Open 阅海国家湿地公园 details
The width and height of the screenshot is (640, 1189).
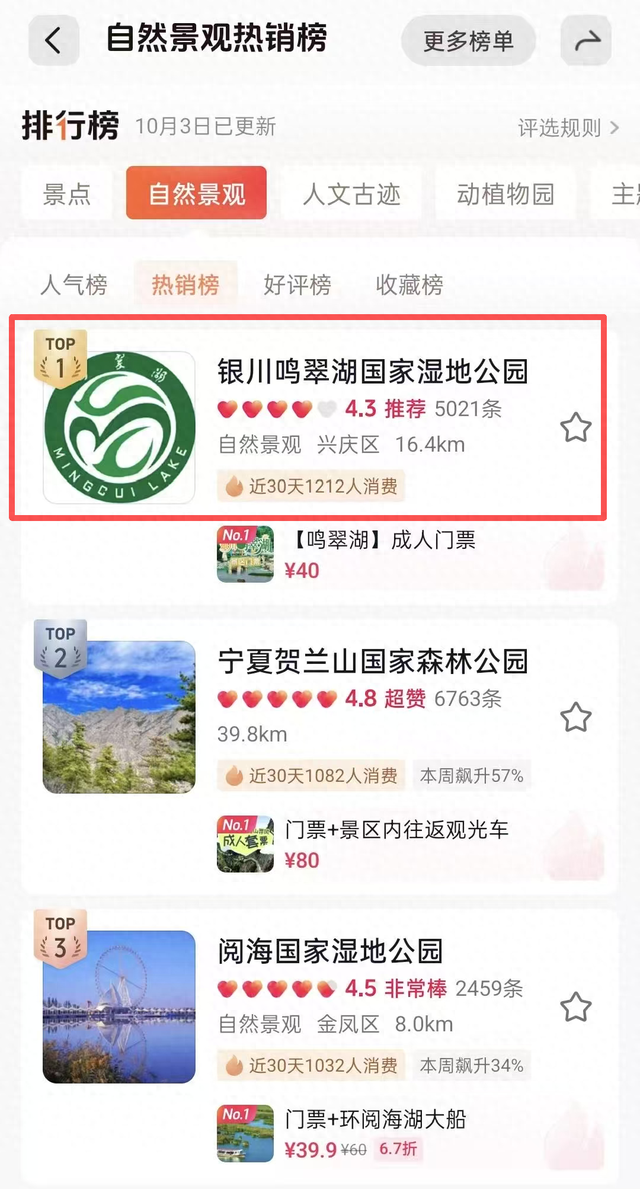click(x=330, y=951)
